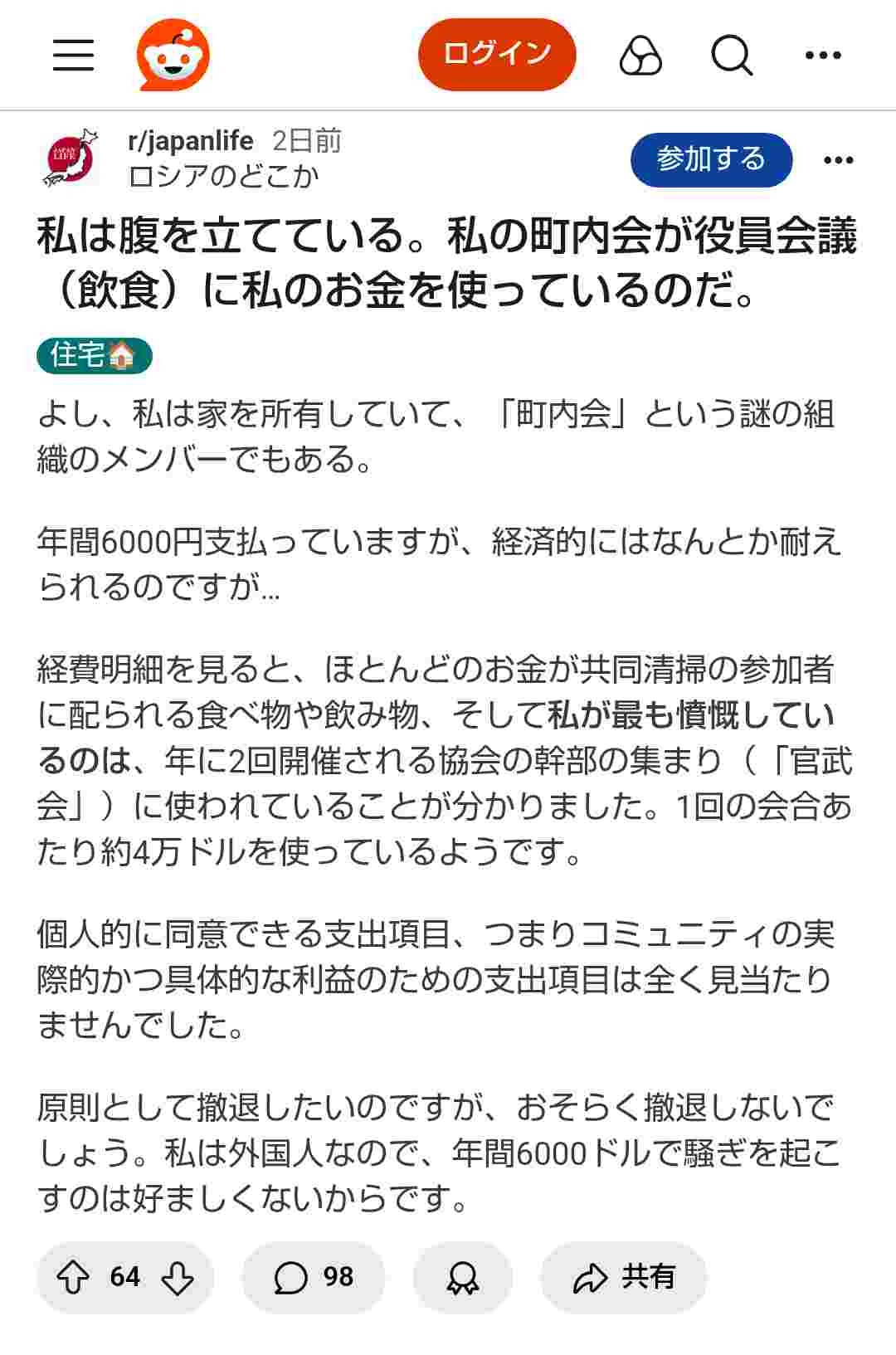Open the post options menu
Viewport: 896px width, 1355px height.
(838, 160)
